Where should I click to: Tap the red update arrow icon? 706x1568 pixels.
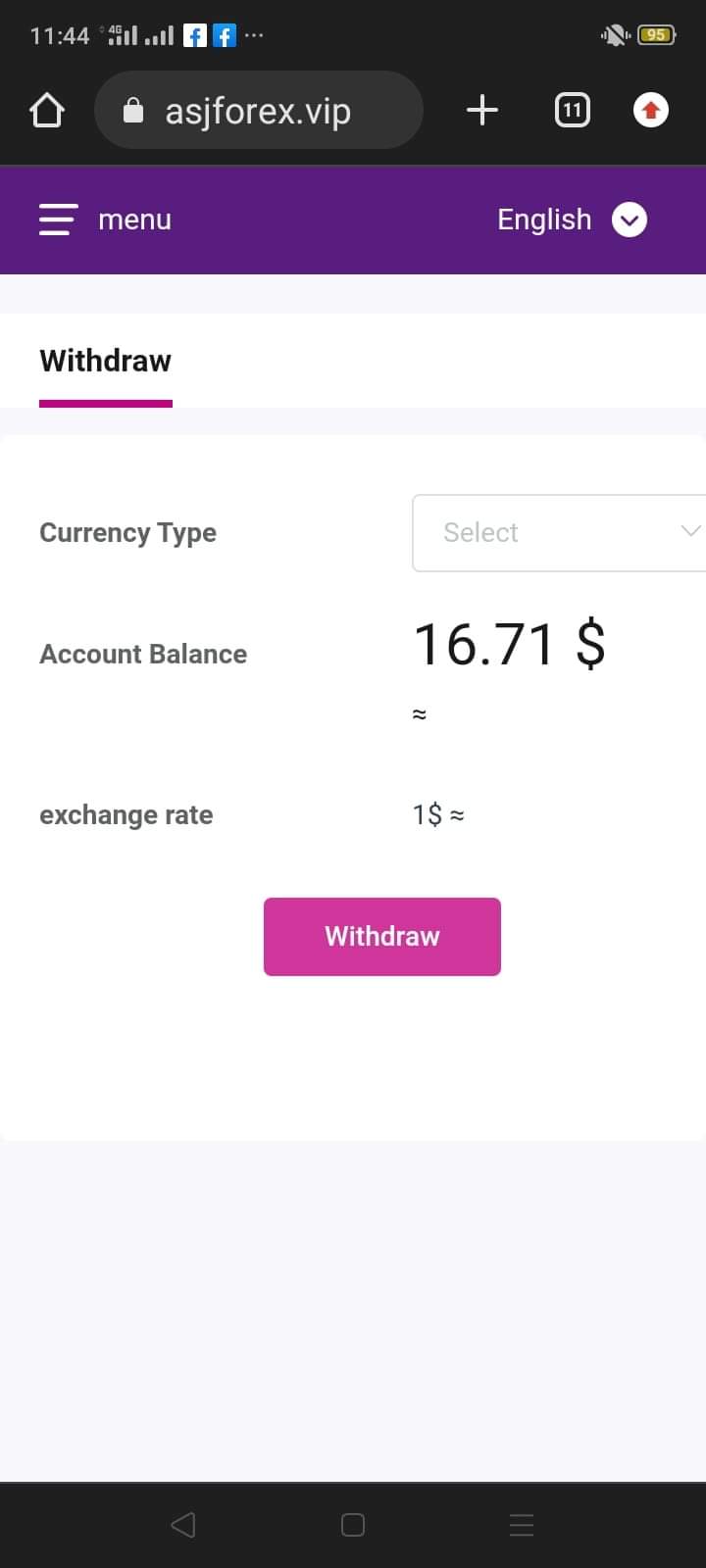point(651,110)
